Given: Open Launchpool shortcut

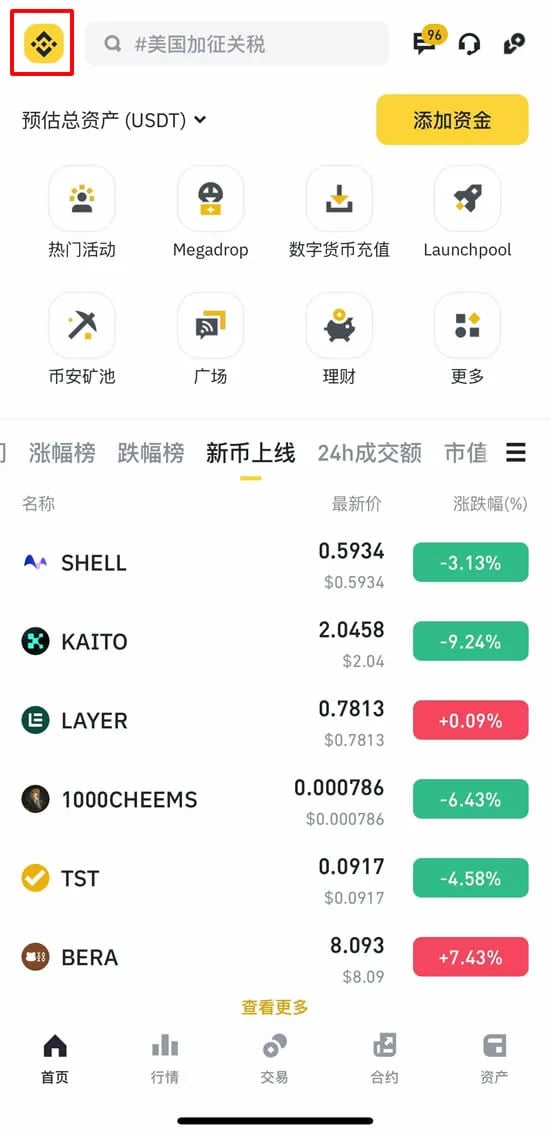Looking at the screenshot, I should 467,212.
